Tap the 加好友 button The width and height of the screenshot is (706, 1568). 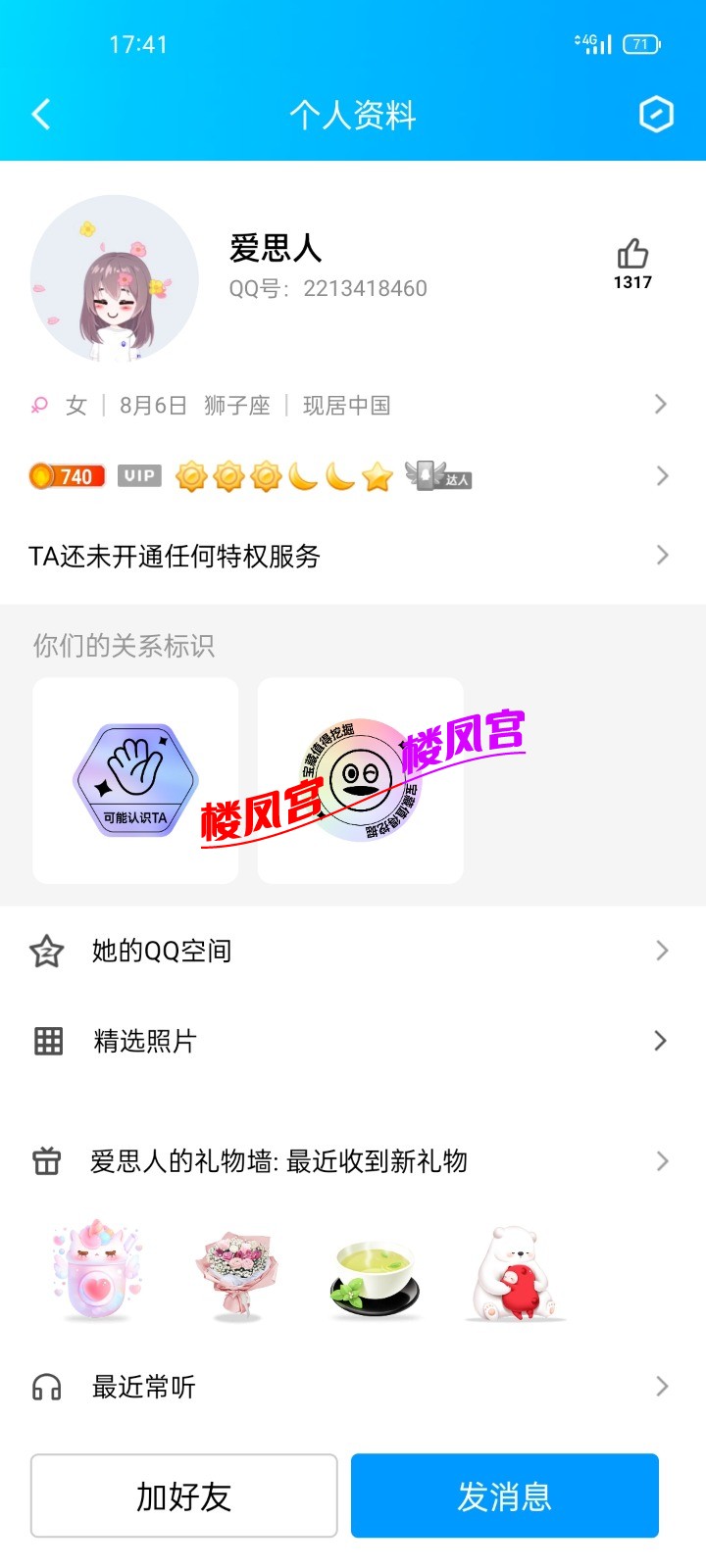tap(184, 1495)
